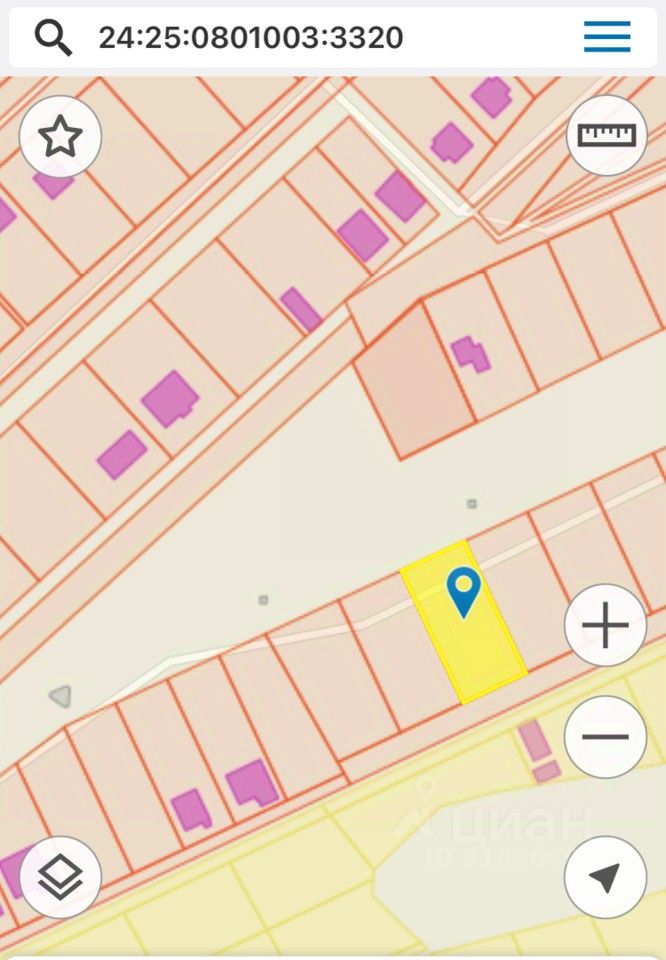Image resolution: width=666 pixels, height=960 pixels.
Task: Open the map layers selector
Action: click(x=61, y=878)
